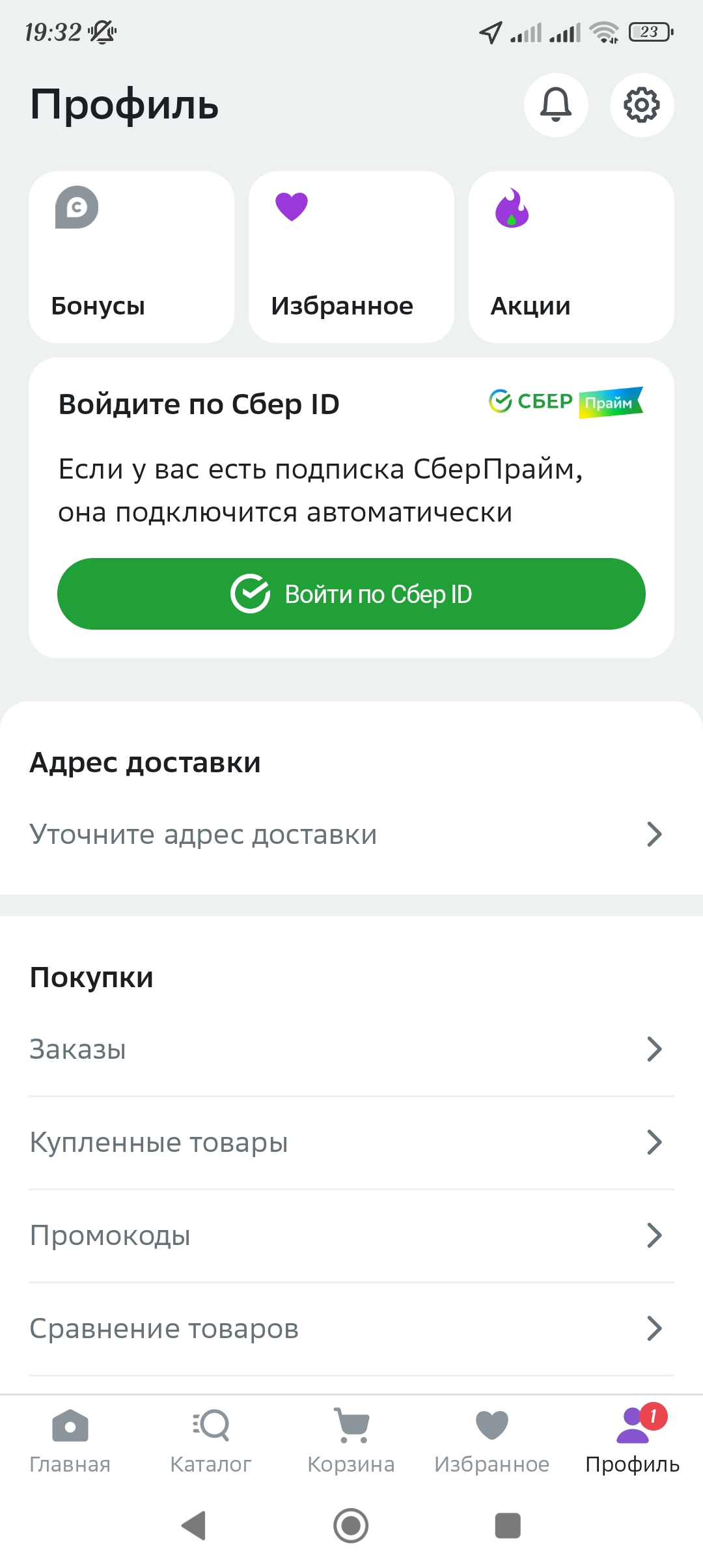Open the Избранное card with the heart

pyautogui.click(x=351, y=257)
